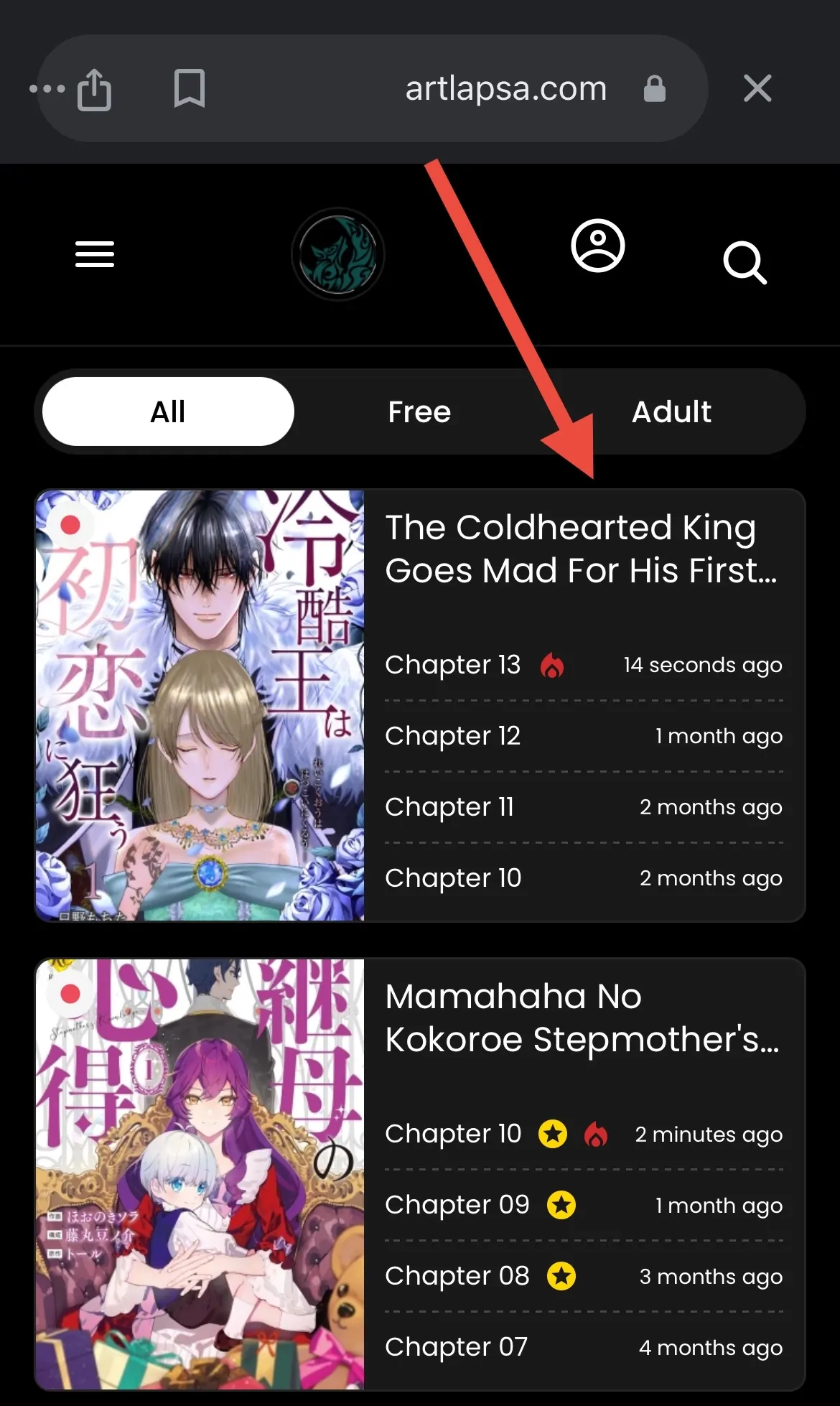Open the browser's three-dot options
The width and height of the screenshot is (840, 1406).
point(47,89)
